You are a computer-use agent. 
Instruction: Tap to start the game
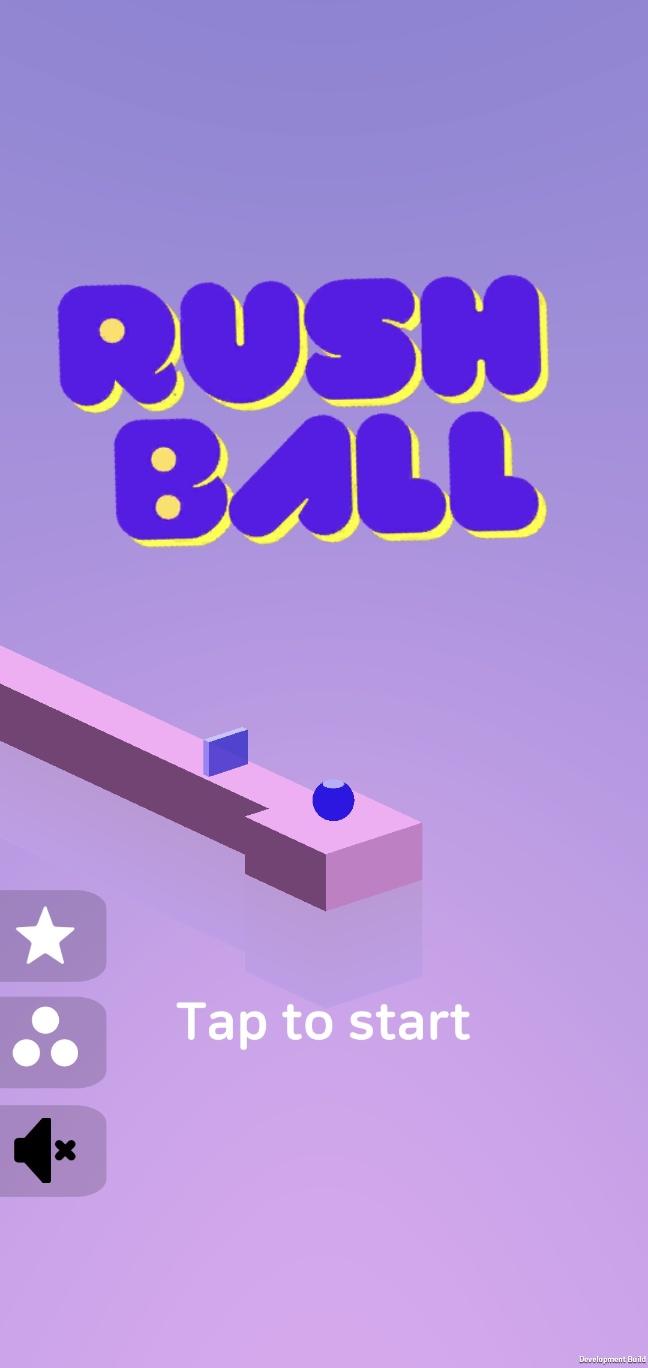tap(323, 1022)
